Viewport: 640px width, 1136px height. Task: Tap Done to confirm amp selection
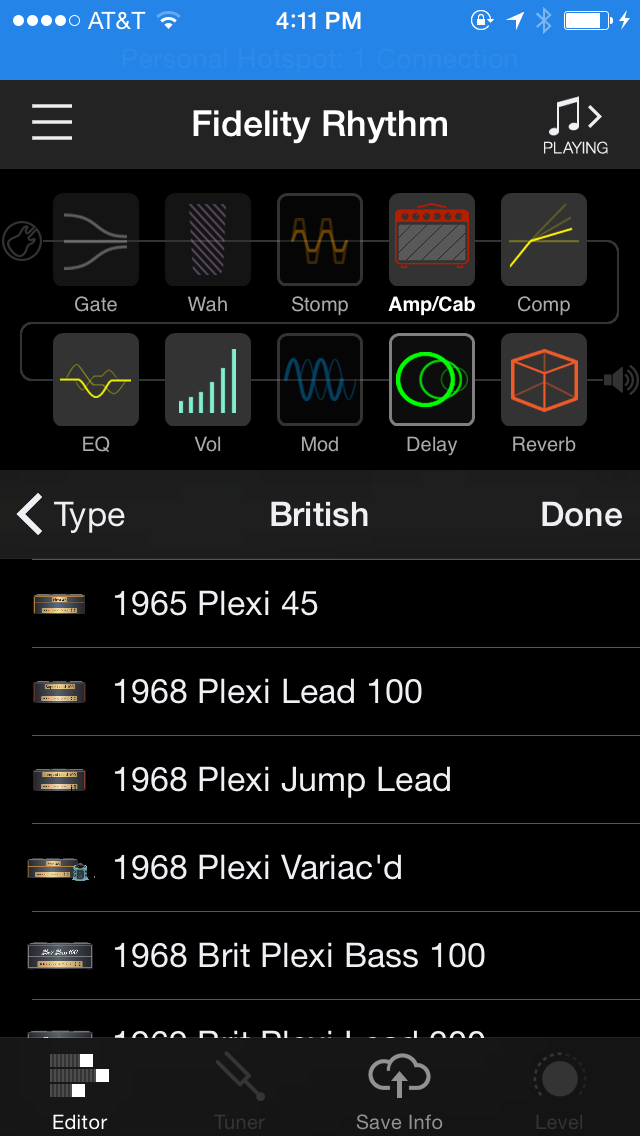point(581,515)
